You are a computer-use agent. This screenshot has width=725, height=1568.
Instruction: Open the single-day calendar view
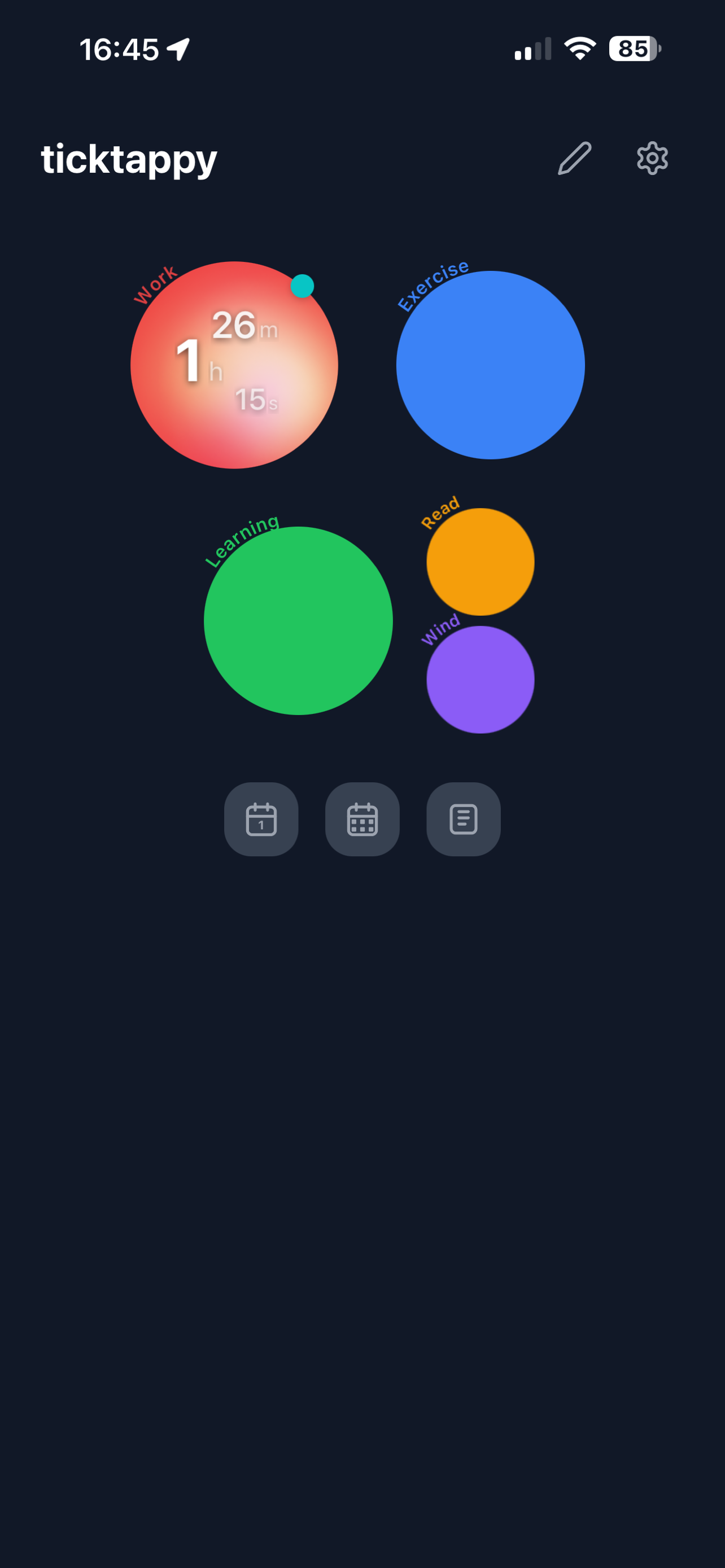pyautogui.click(x=261, y=818)
